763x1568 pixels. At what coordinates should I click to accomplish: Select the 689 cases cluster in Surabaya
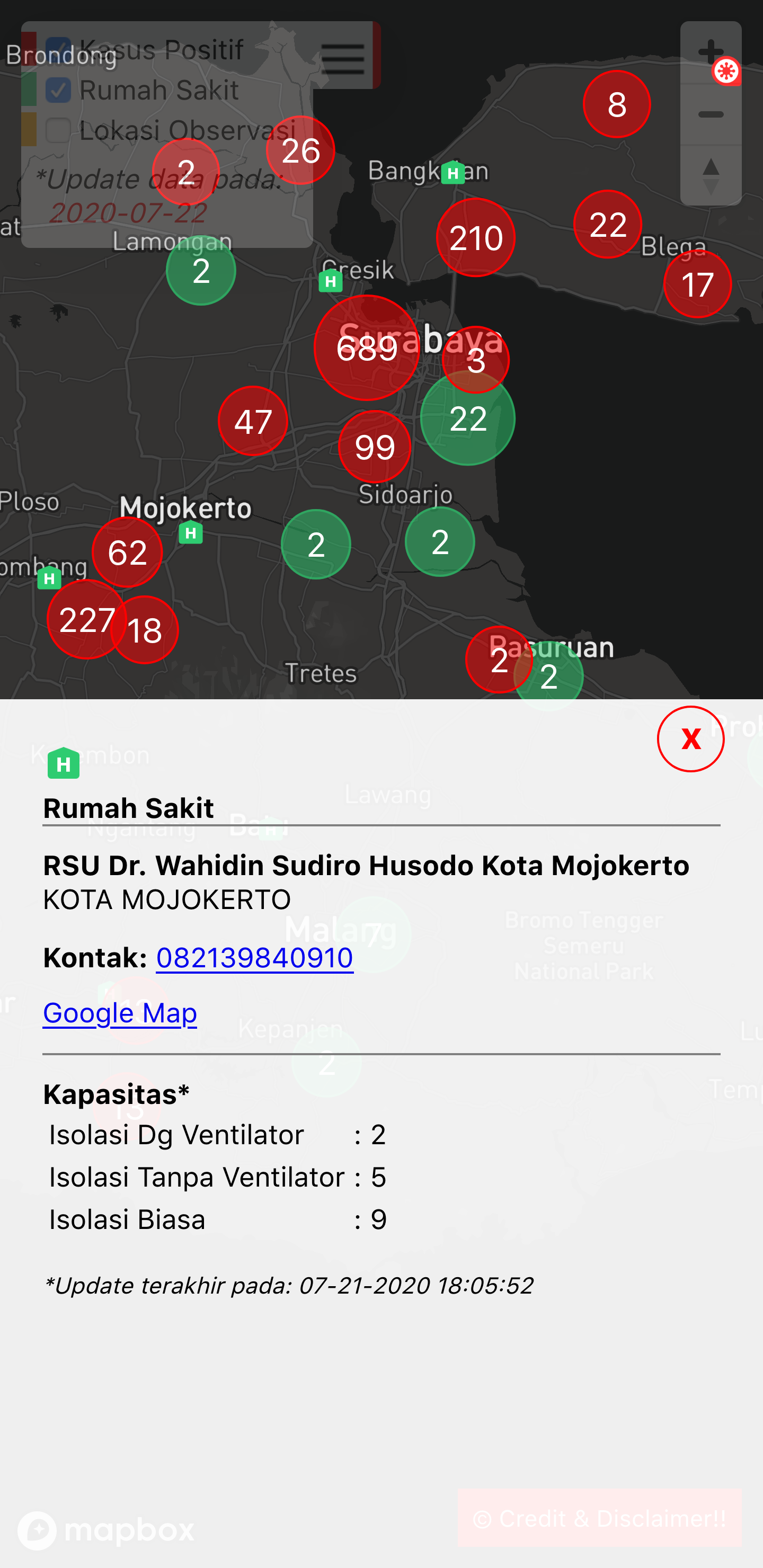click(366, 348)
